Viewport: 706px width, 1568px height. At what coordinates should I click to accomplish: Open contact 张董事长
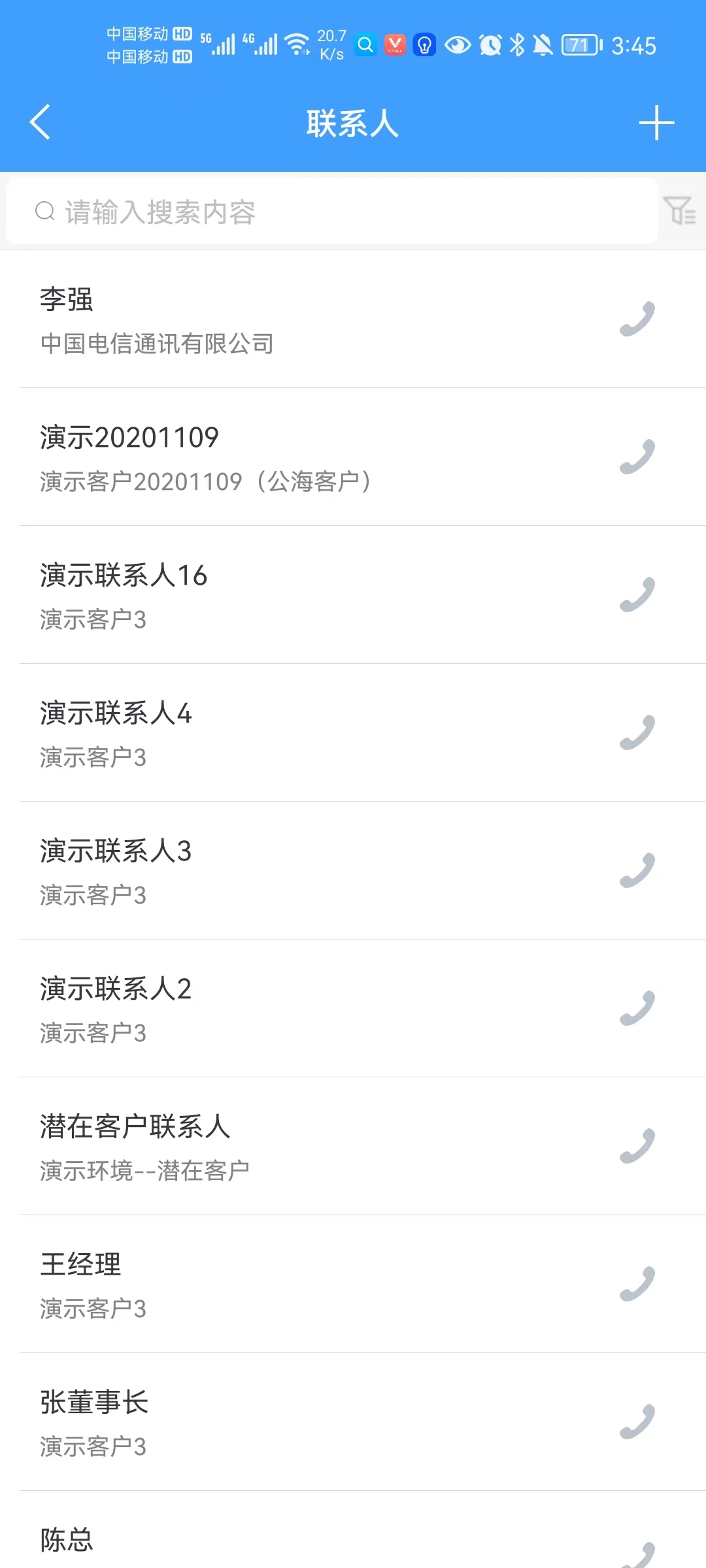[353, 1422]
